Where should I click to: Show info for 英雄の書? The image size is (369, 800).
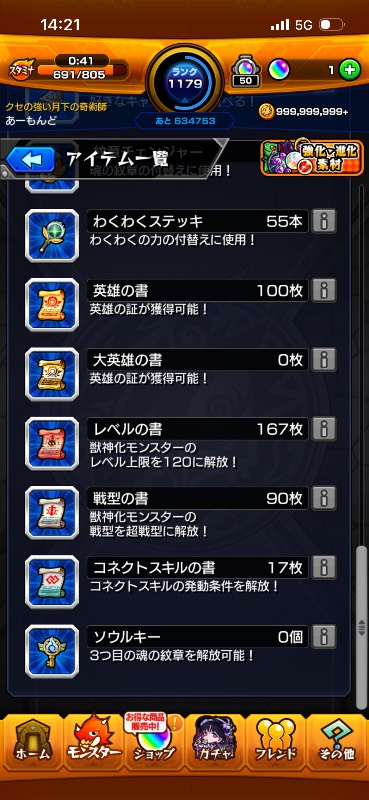[x=324, y=291]
